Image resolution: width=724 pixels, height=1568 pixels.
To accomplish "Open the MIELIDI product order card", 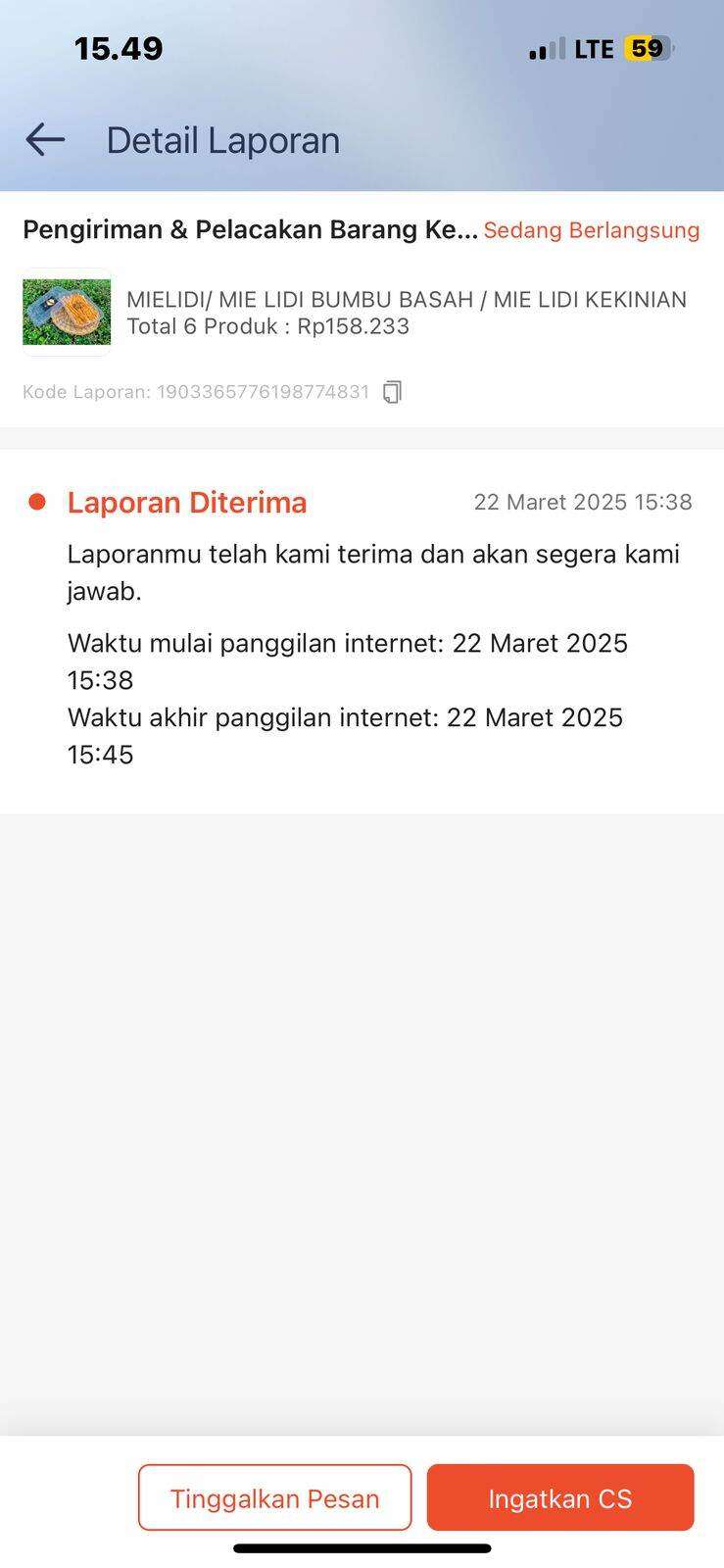I will point(362,313).
